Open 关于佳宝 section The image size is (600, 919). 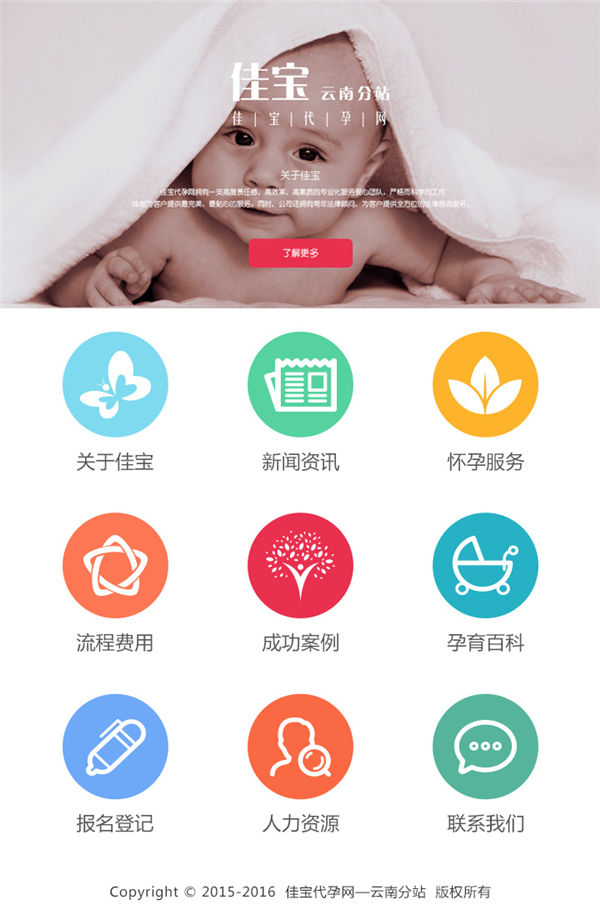pyautogui.click(x=115, y=385)
